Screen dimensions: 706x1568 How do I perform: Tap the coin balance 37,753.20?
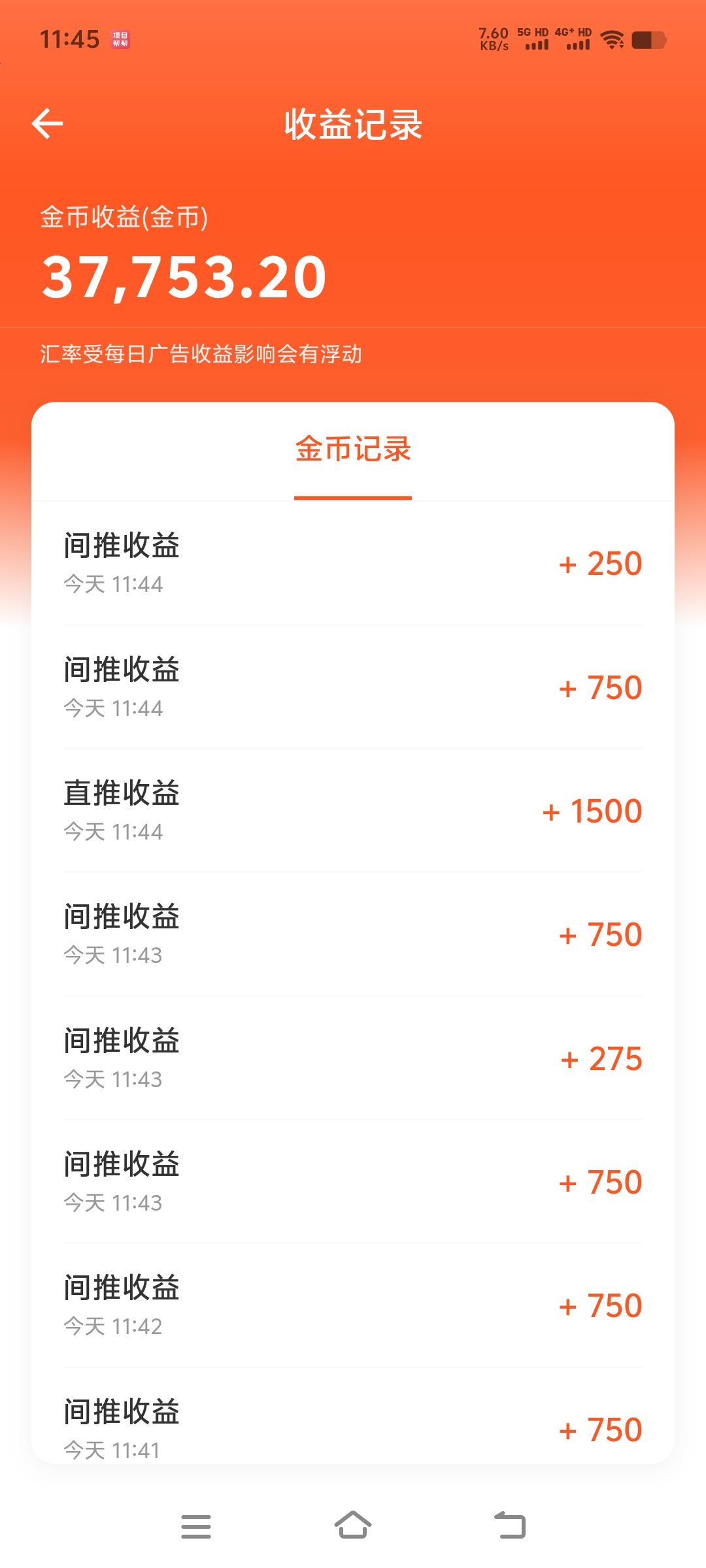183,278
